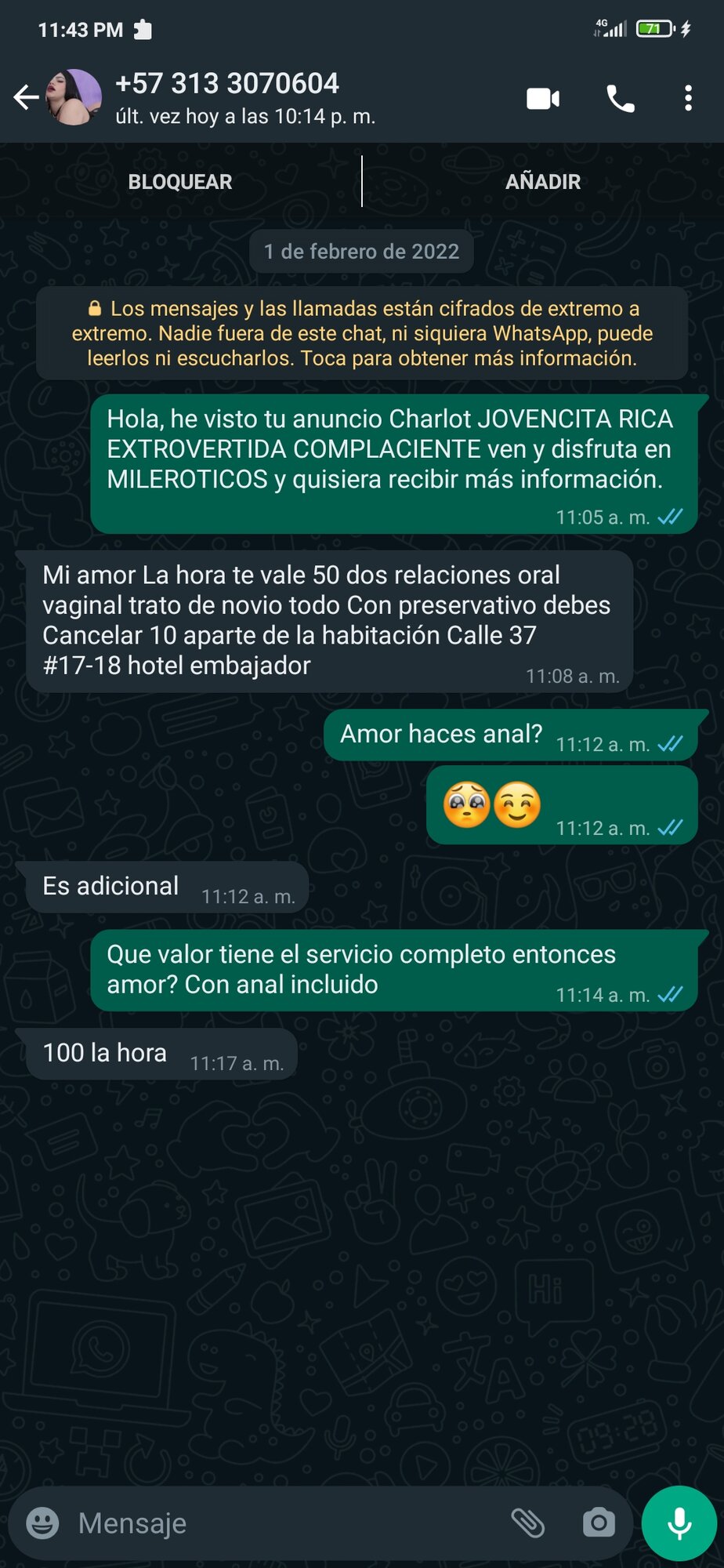Tap the encryption notice for more information
724x1568 pixels.
[x=361, y=335]
